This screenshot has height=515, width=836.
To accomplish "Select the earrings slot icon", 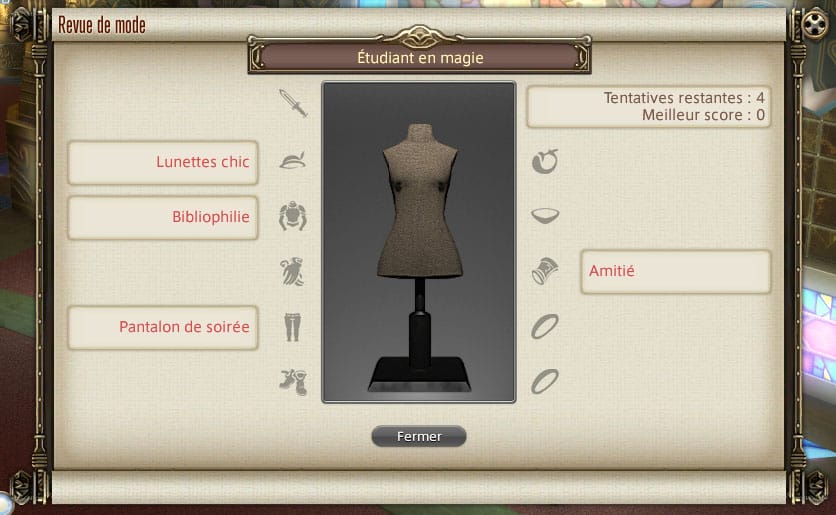I will coord(544,161).
